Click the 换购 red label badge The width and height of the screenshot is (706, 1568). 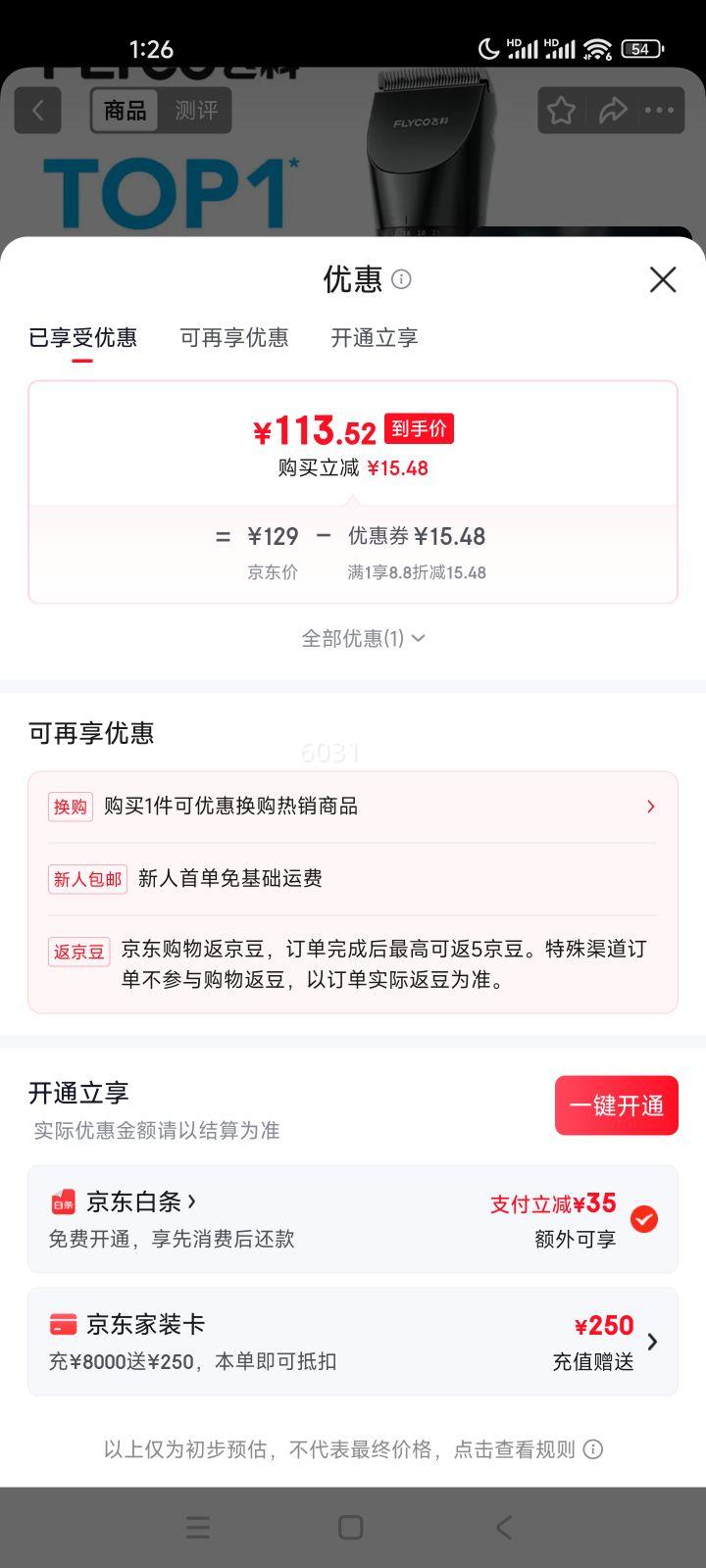click(x=70, y=806)
